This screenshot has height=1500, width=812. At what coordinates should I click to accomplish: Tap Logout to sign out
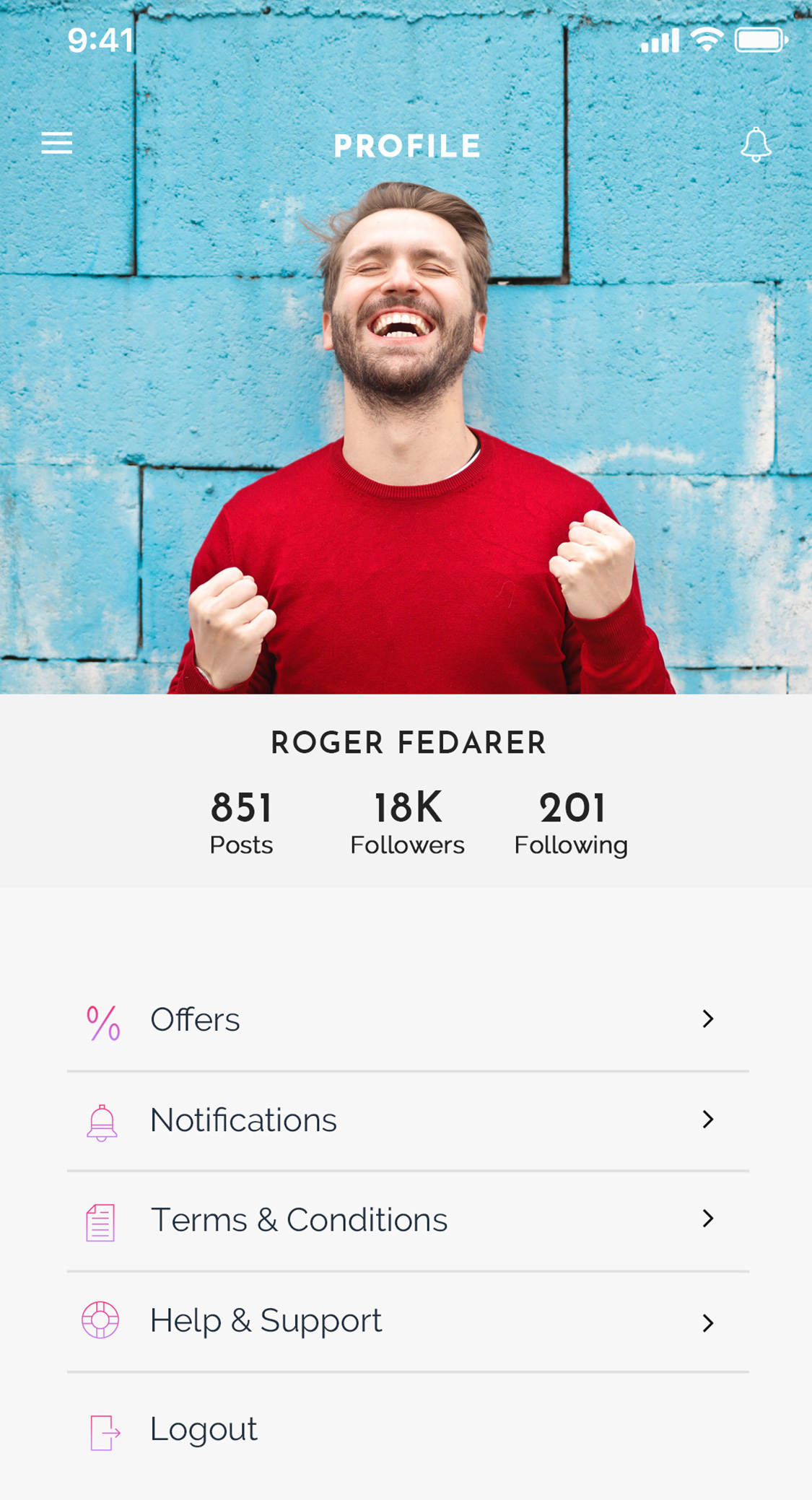click(204, 1430)
